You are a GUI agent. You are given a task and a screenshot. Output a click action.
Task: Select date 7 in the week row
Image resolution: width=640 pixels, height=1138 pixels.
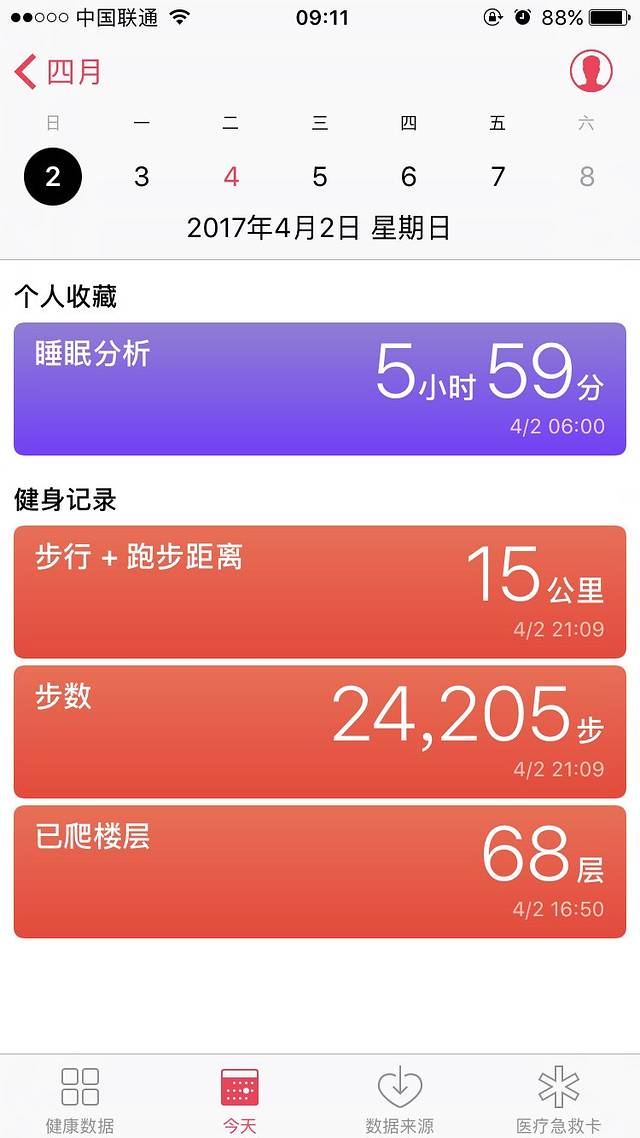pyautogui.click(x=498, y=177)
